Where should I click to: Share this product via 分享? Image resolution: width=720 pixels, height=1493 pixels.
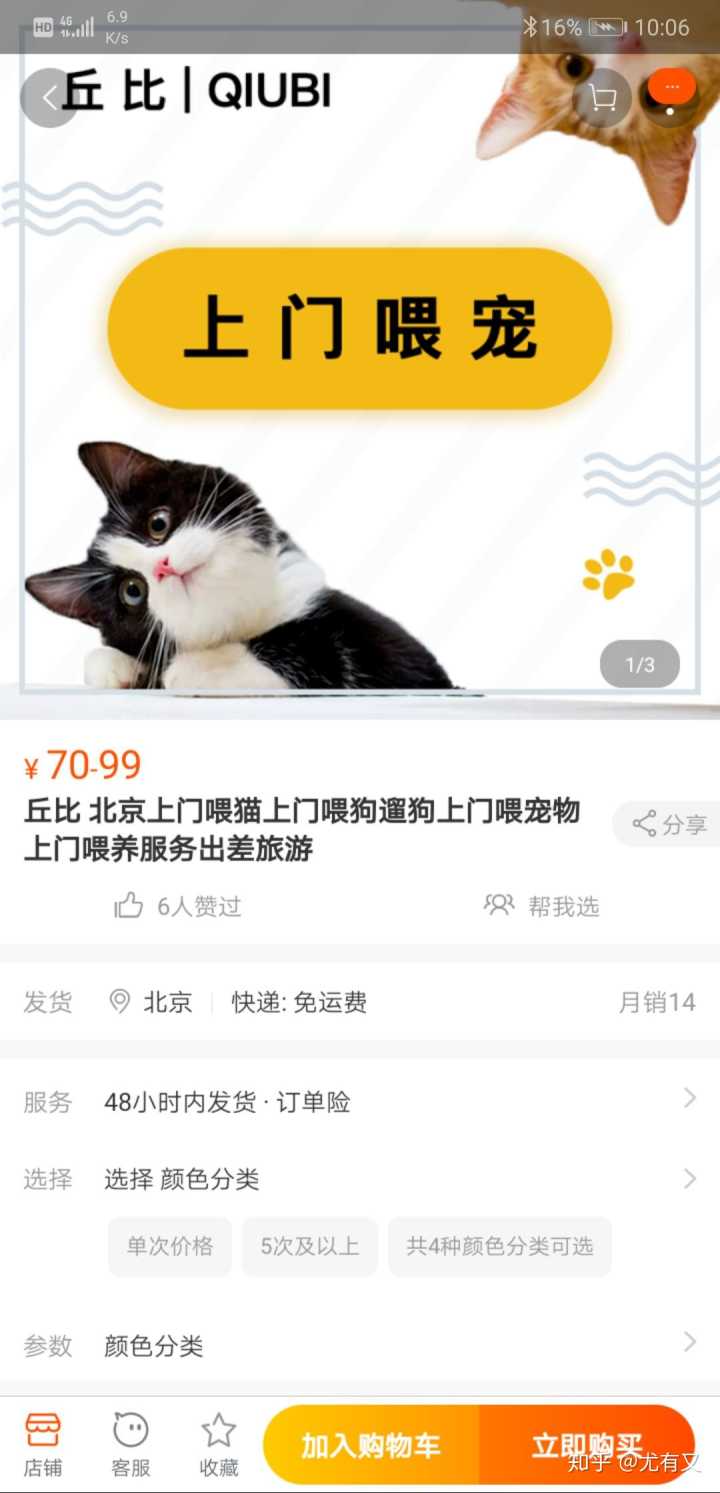pos(669,824)
